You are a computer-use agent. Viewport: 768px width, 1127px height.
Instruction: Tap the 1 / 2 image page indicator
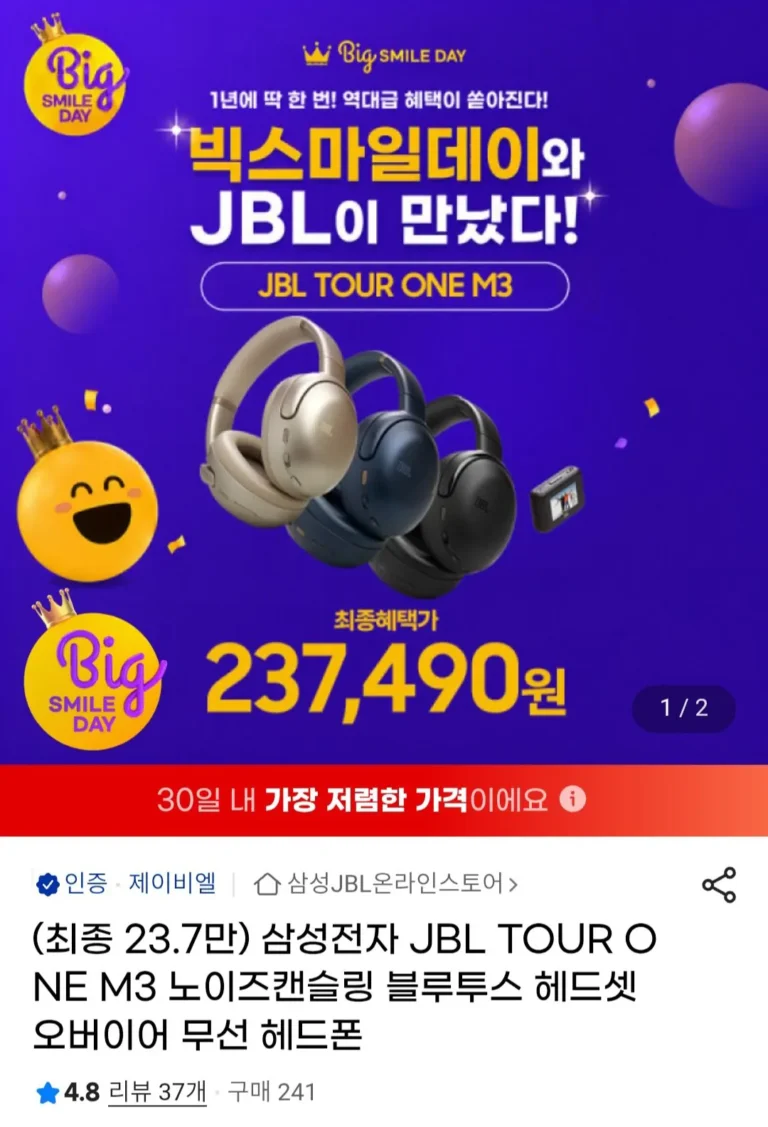684,709
